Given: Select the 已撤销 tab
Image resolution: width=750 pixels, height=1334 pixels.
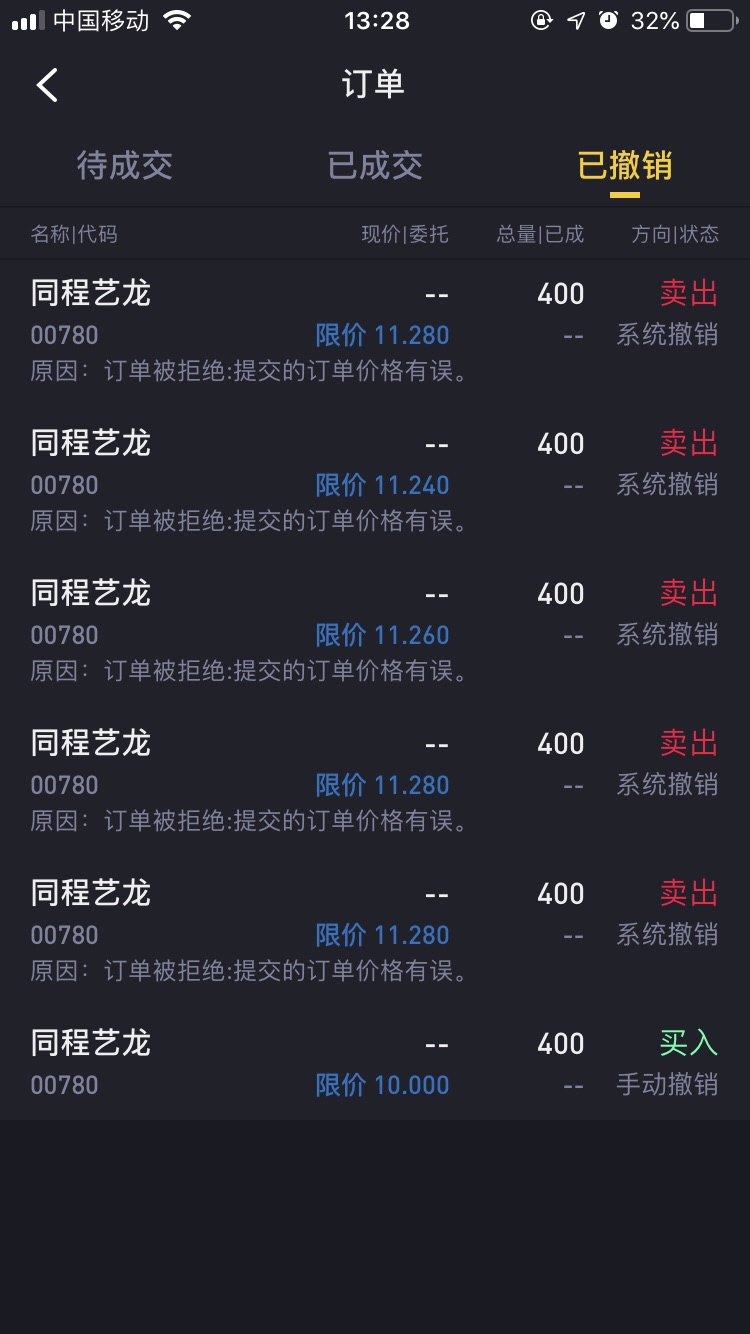Looking at the screenshot, I should pyautogui.click(x=625, y=165).
